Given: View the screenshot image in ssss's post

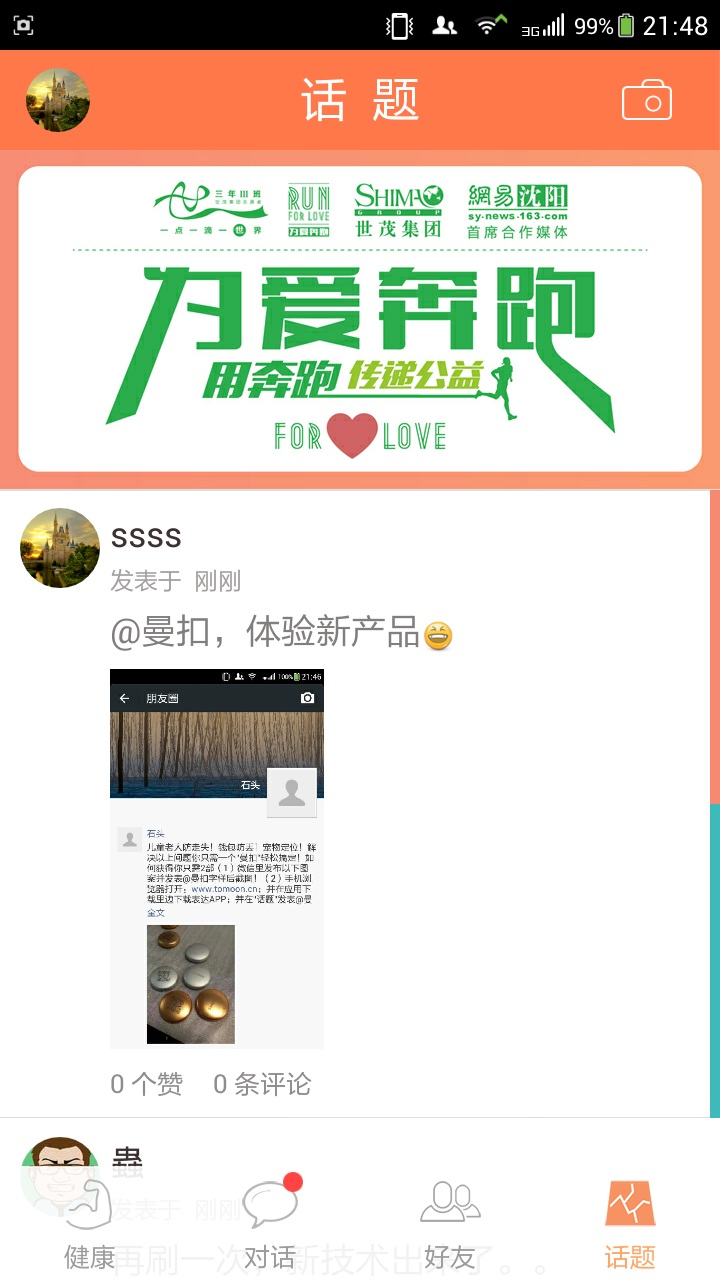Looking at the screenshot, I should point(217,858).
